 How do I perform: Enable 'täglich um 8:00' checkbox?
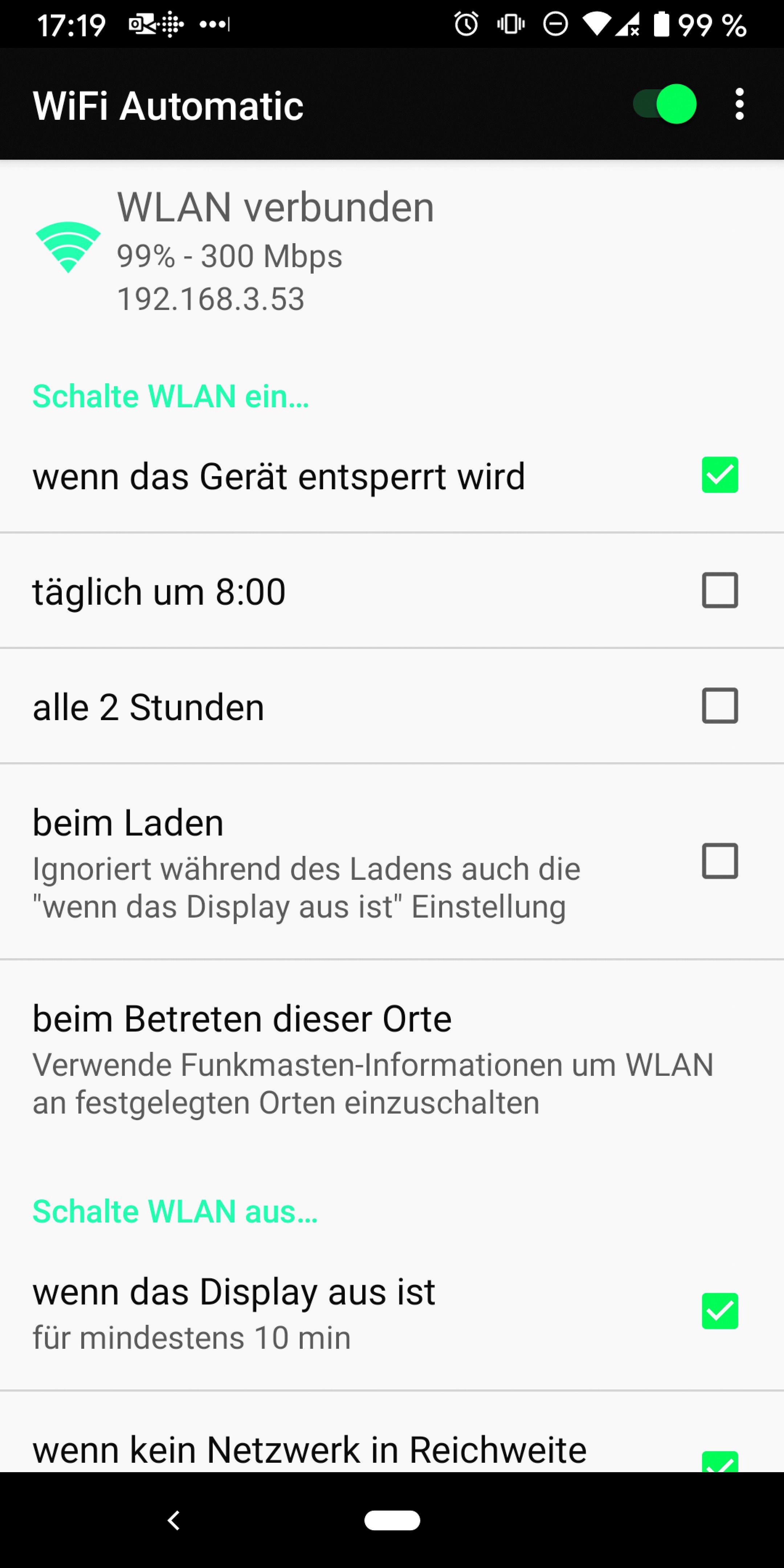pyautogui.click(x=721, y=590)
